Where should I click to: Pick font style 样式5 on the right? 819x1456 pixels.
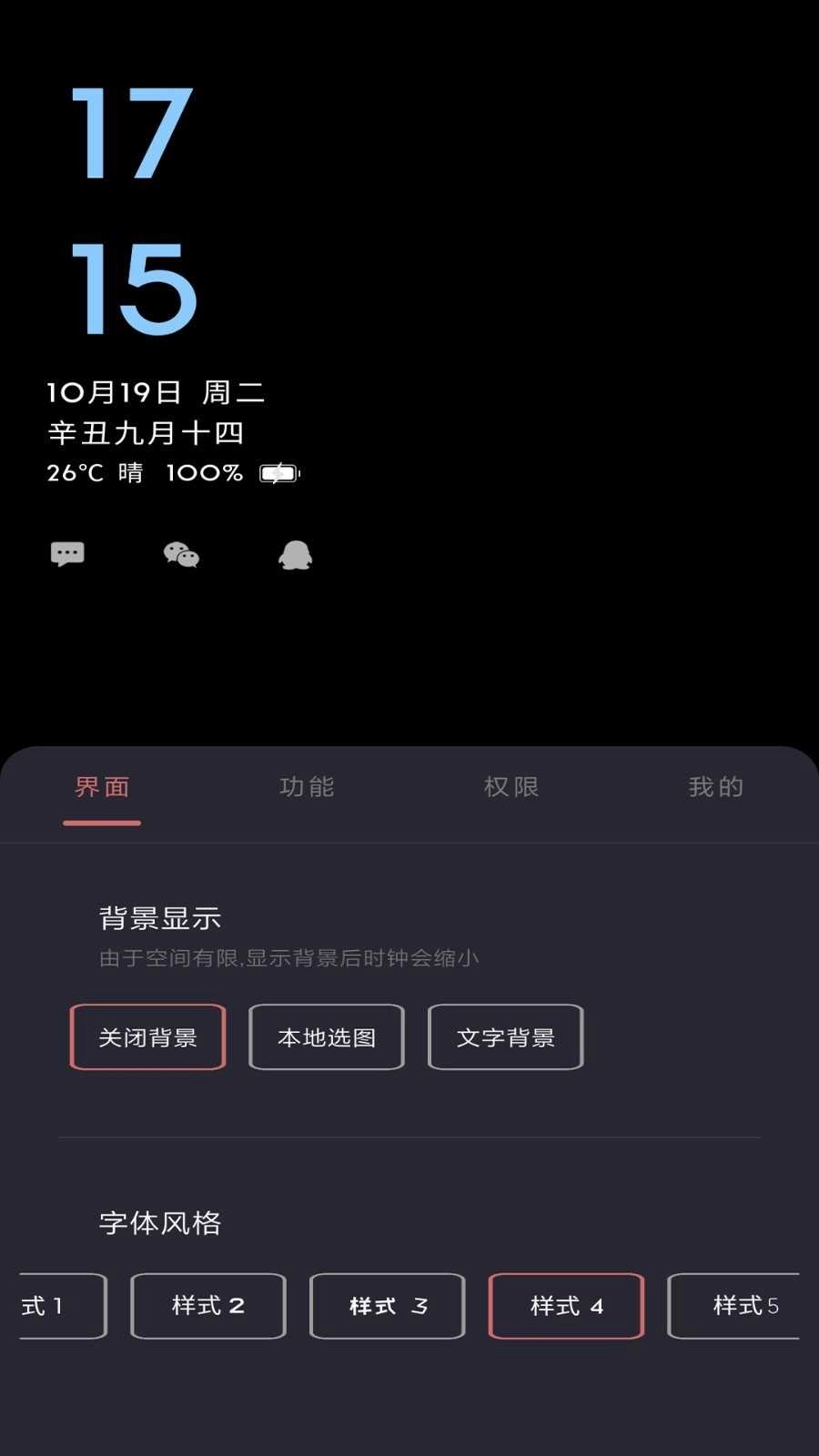(x=742, y=1306)
